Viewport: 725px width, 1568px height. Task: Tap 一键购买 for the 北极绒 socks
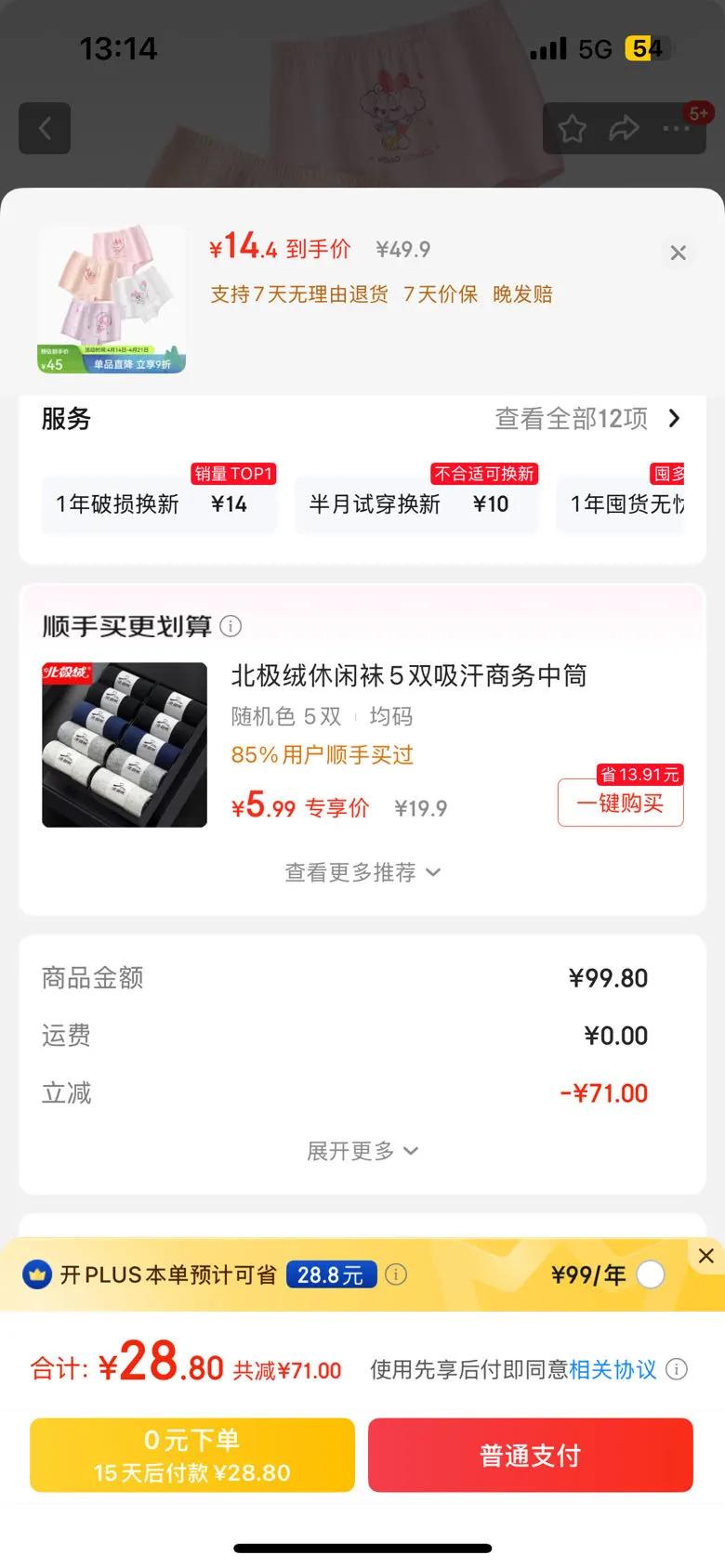click(620, 803)
